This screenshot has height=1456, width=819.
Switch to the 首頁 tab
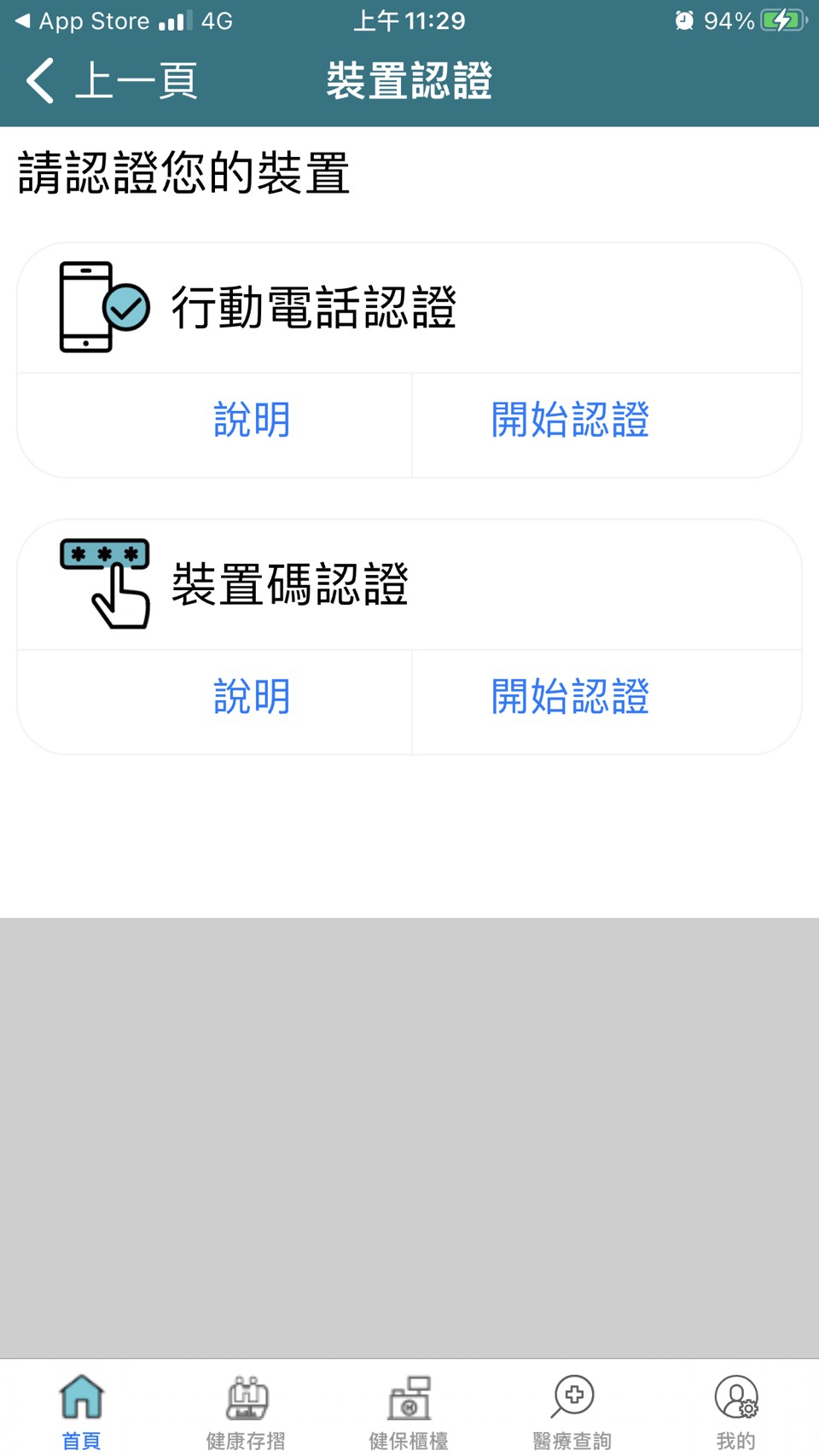click(x=82, y=1412)
